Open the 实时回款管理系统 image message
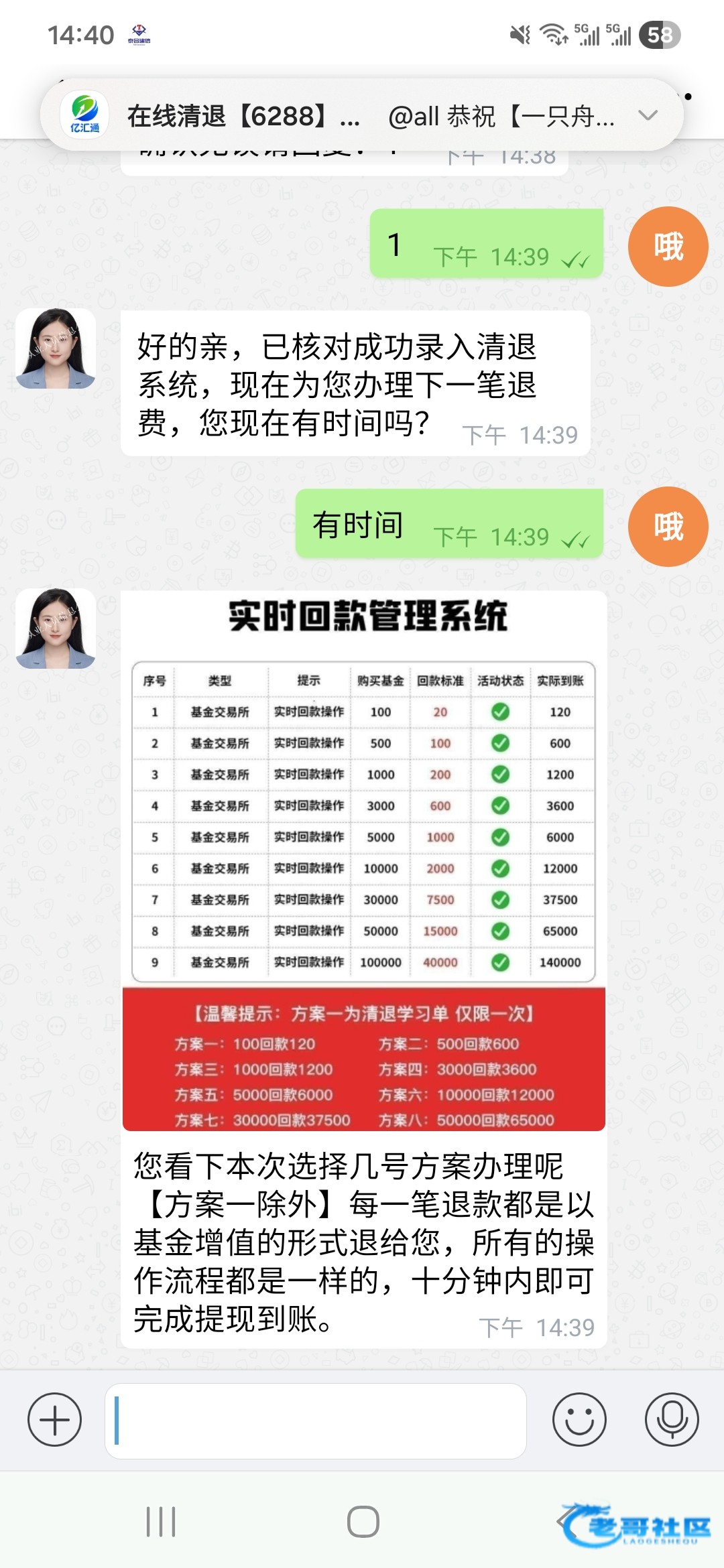Screen dimensions: 724x1568 (364, 861)
